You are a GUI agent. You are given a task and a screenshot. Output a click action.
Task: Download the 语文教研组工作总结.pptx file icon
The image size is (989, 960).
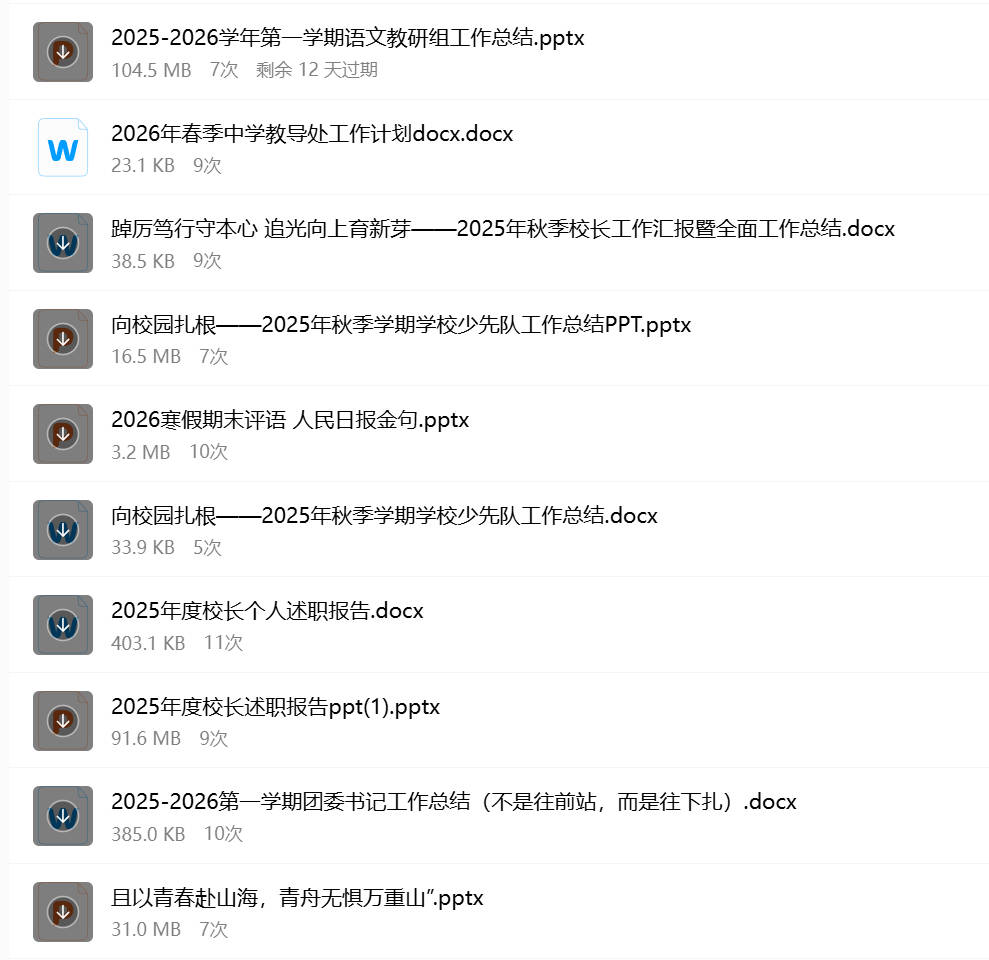pos(63,52)
